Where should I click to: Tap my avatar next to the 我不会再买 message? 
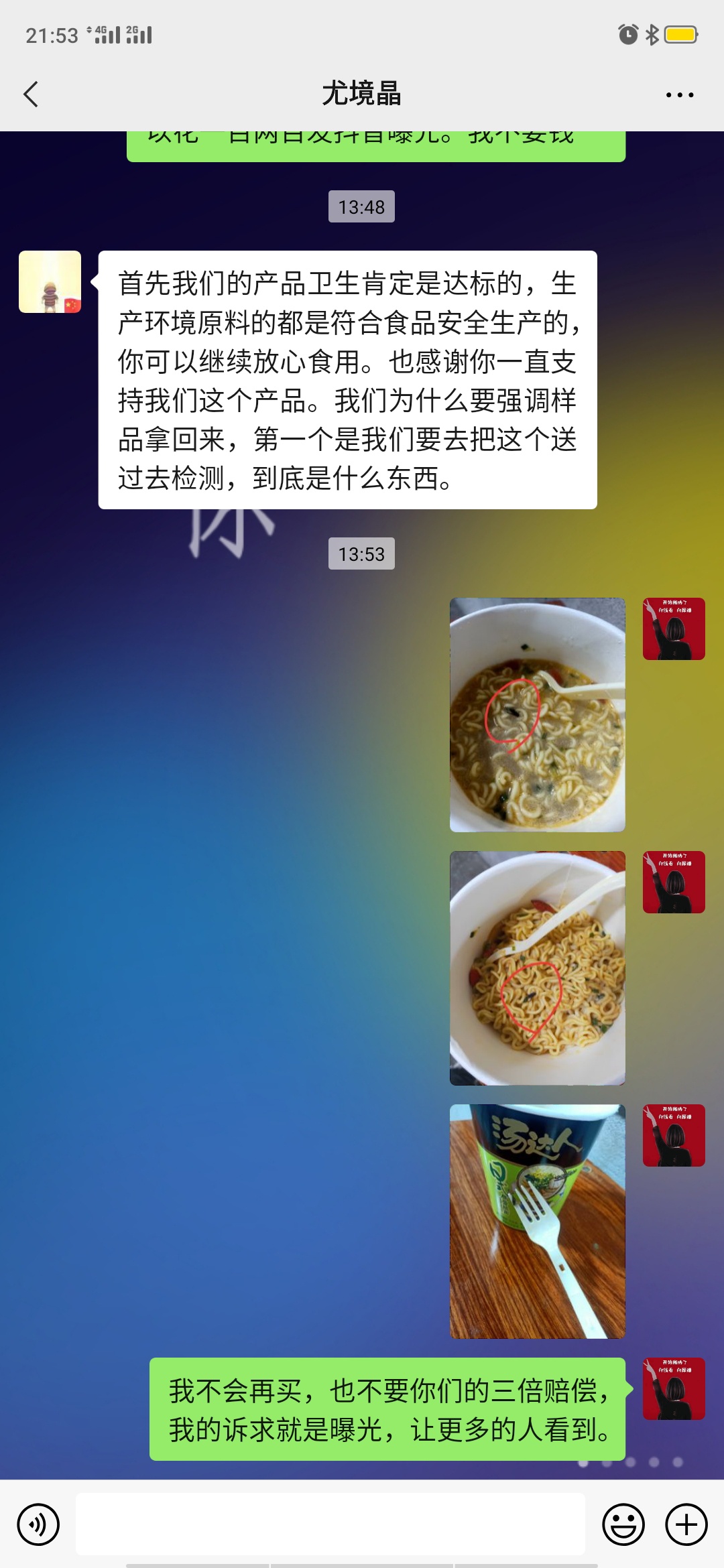[673, 1388]
